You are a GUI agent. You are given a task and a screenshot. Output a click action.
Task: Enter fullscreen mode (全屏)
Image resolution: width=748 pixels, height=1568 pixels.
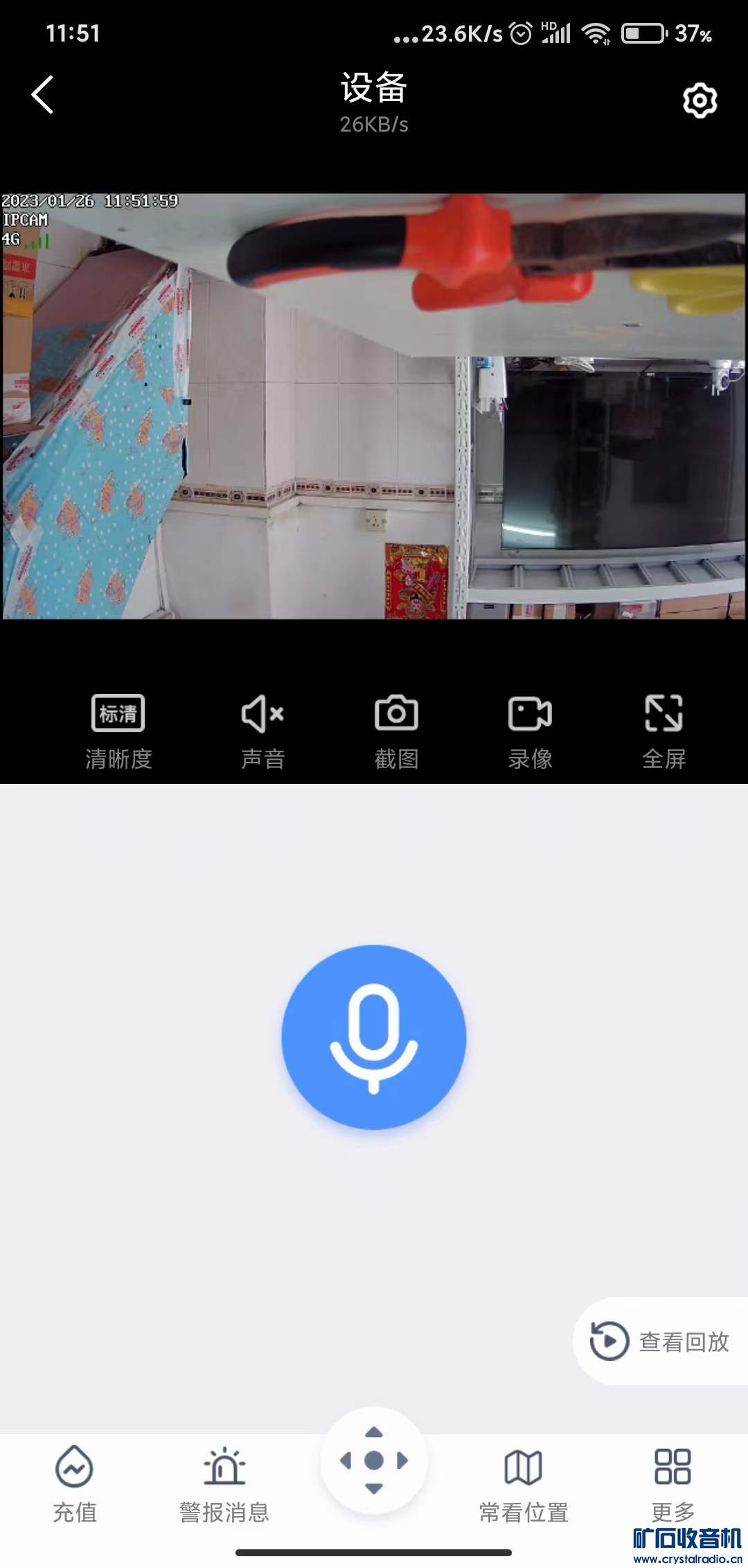click(x=664, y=731)
